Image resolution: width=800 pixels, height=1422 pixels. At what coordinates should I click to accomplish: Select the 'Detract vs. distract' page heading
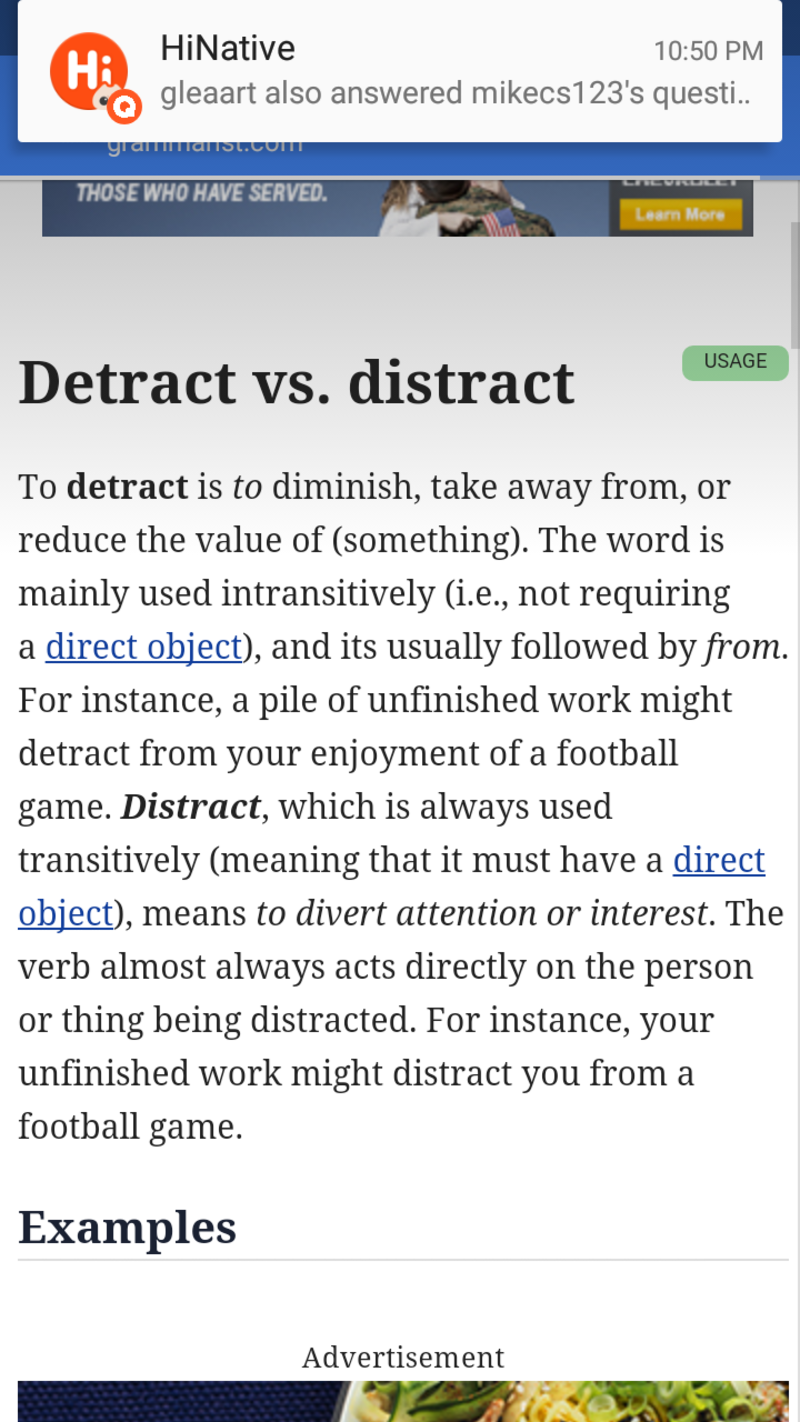pos(297,382)
